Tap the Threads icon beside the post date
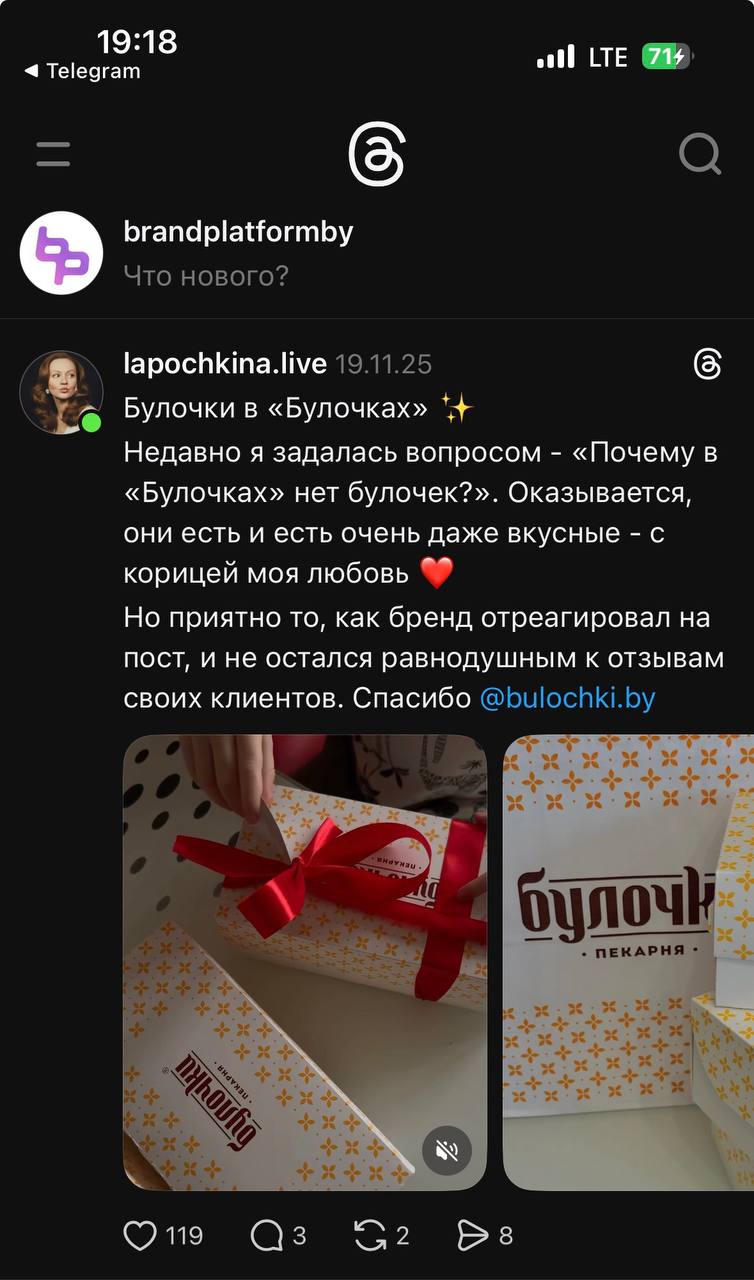 (707, 365)
